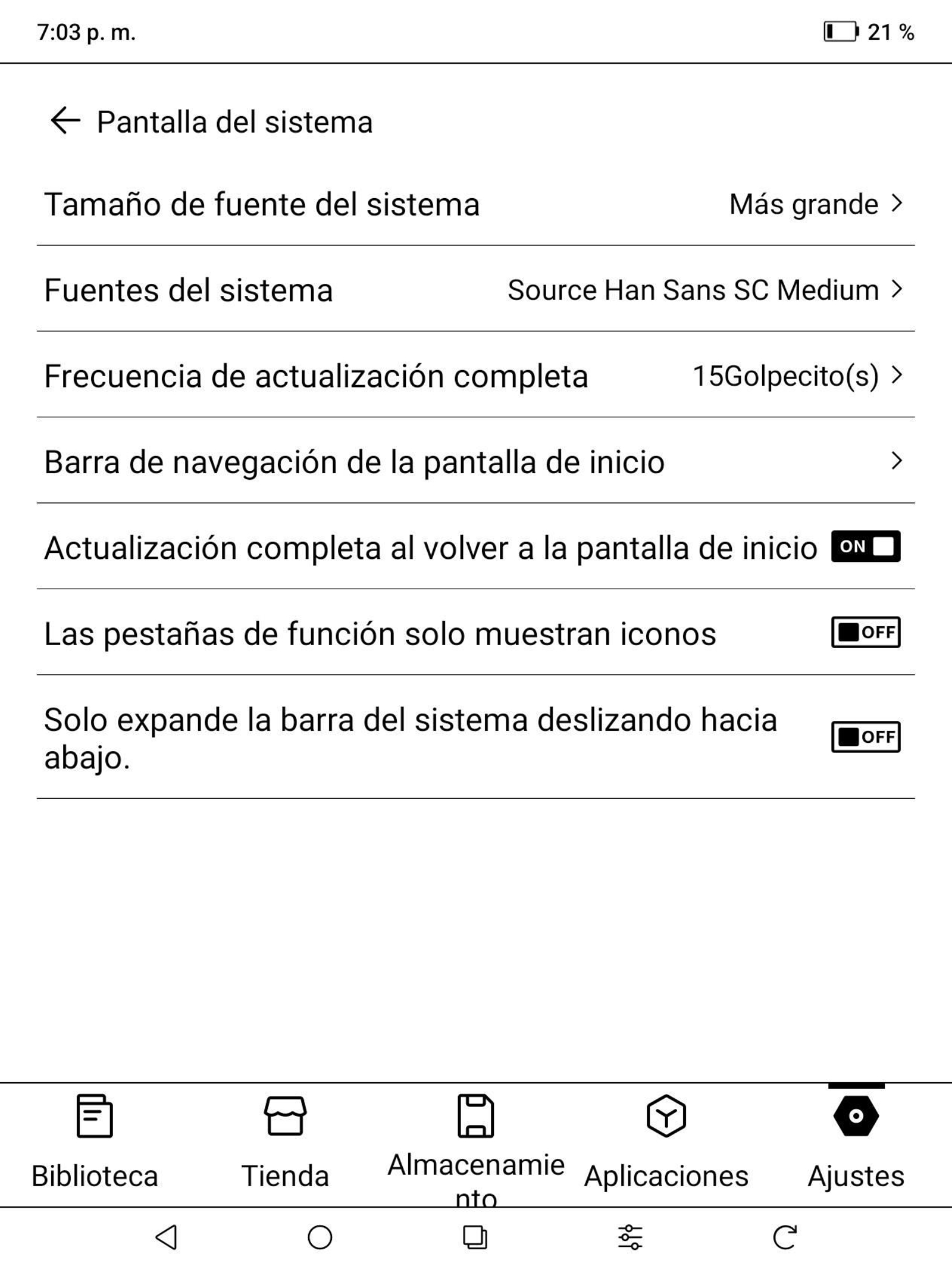Expand Tamaño de fuente del sistema options
This screenshot has height=1266, width=952.
[x=476, y=204]
